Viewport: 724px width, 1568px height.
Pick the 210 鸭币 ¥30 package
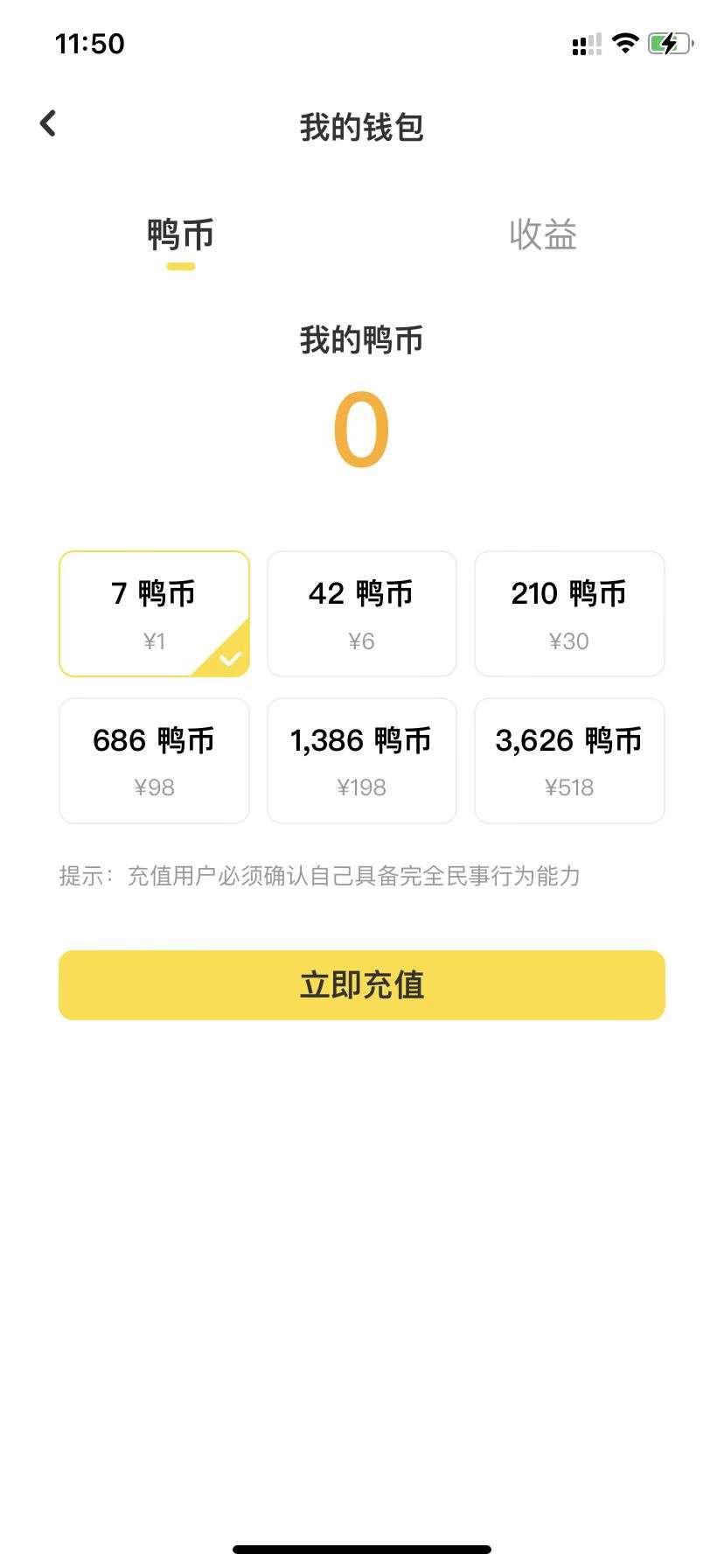pos(569,613)
